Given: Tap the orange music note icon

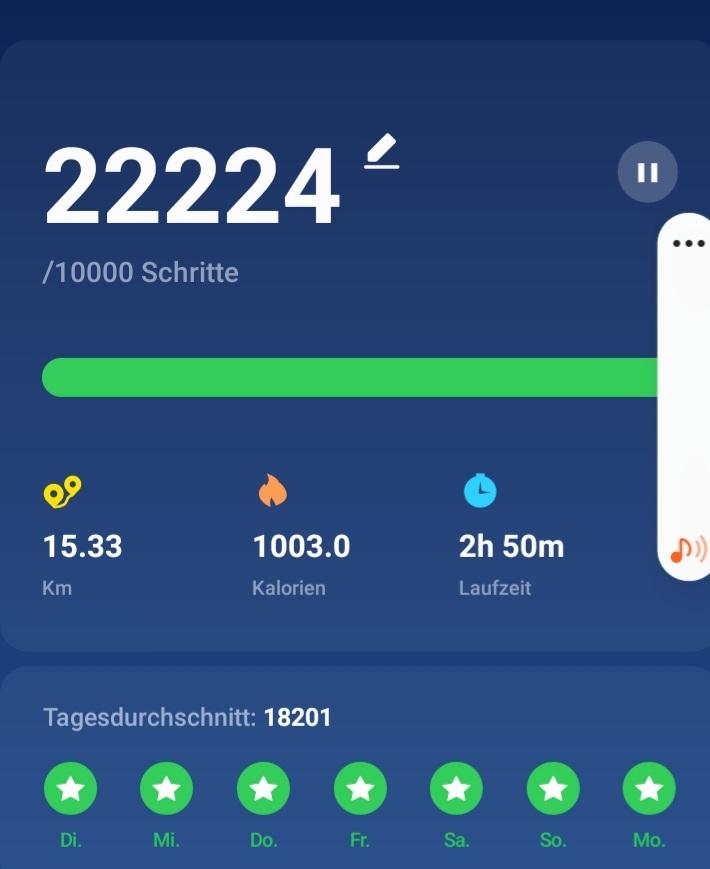Looking at the screenshot, I should point(687,548).
